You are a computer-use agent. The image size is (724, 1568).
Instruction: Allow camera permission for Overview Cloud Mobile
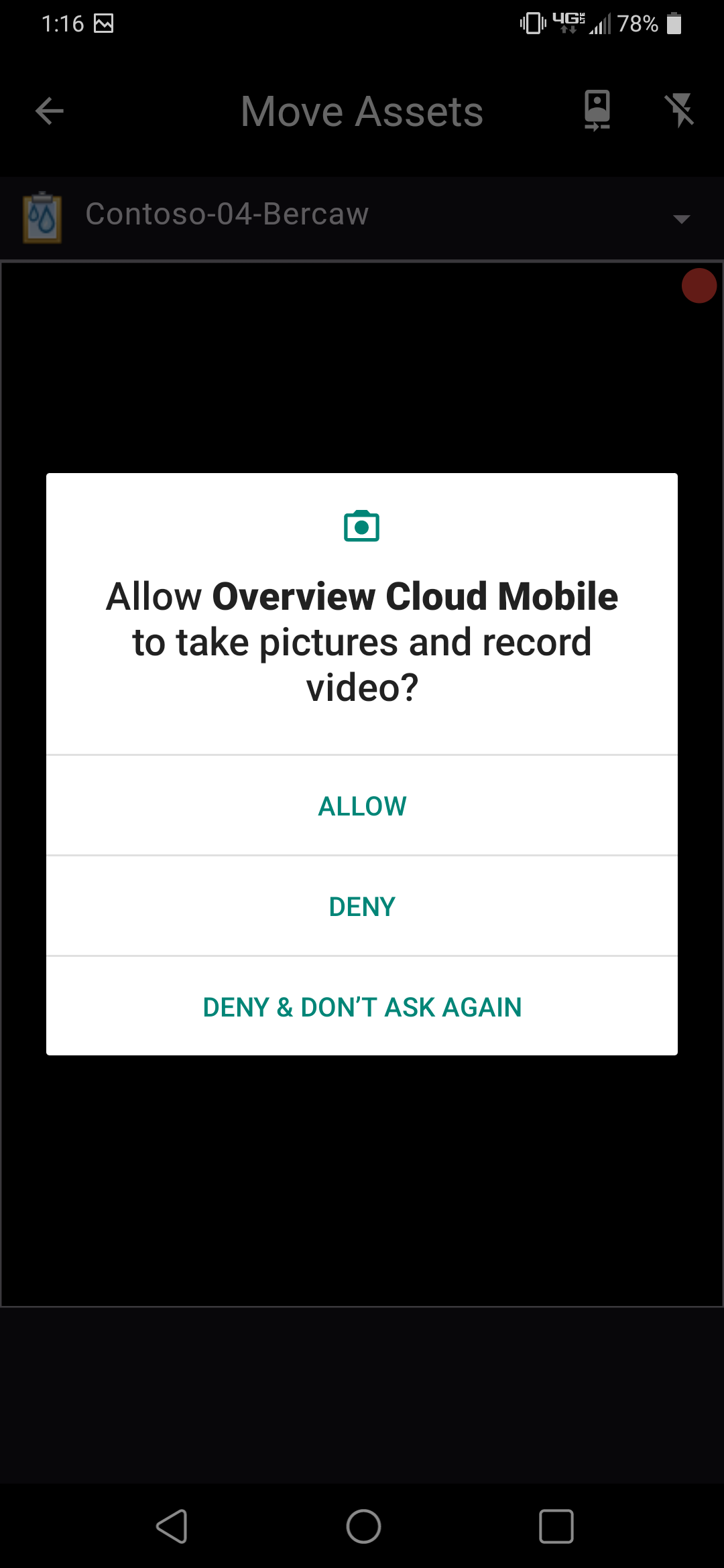point(362,806)
